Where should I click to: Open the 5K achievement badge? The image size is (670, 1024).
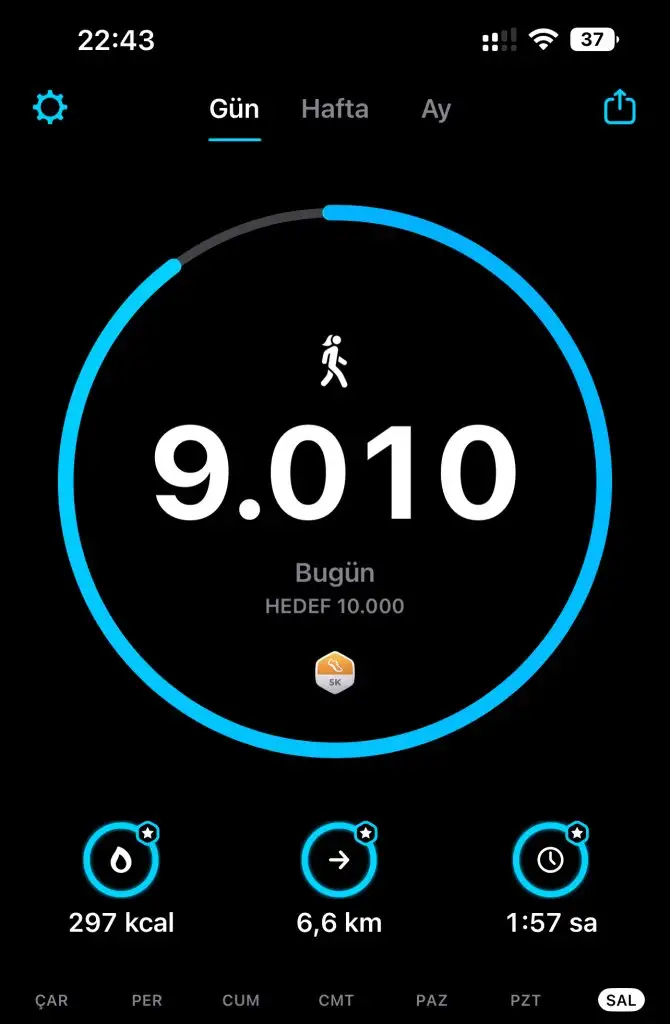tap(335, 674)
